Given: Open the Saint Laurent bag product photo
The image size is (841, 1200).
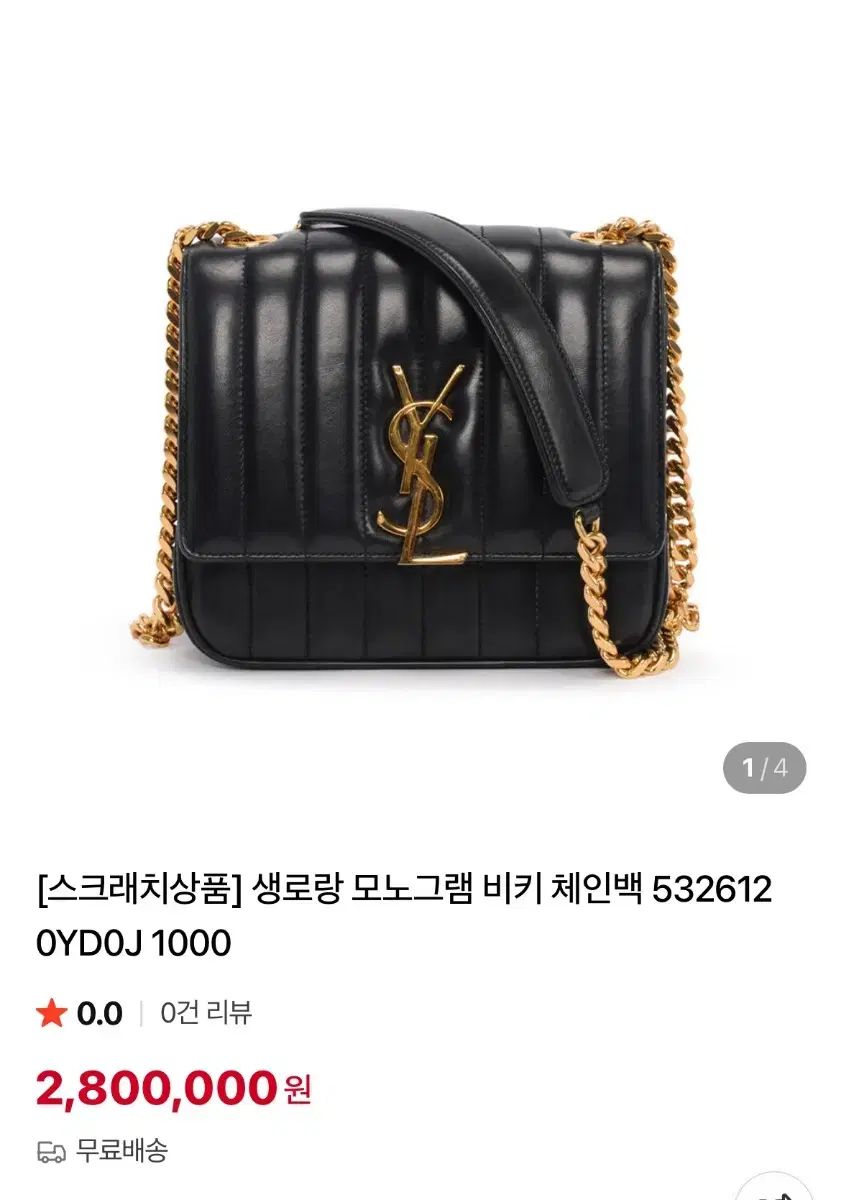Looking at the screenshot, I should point(420,440).
